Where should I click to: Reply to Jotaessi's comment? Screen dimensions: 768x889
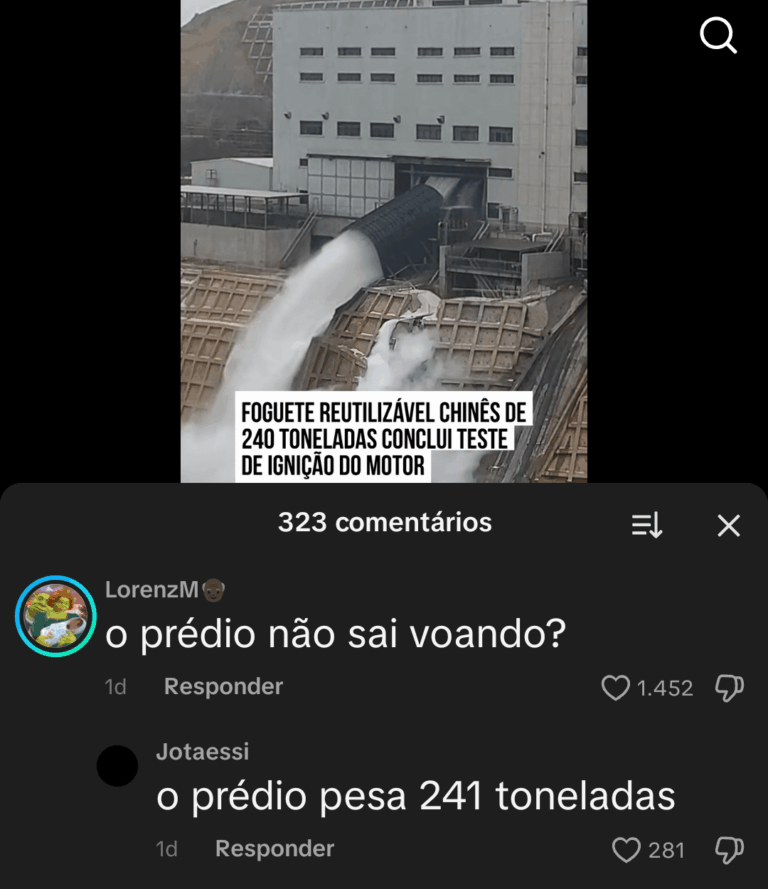pyautogui.click(x=274, y=849)
